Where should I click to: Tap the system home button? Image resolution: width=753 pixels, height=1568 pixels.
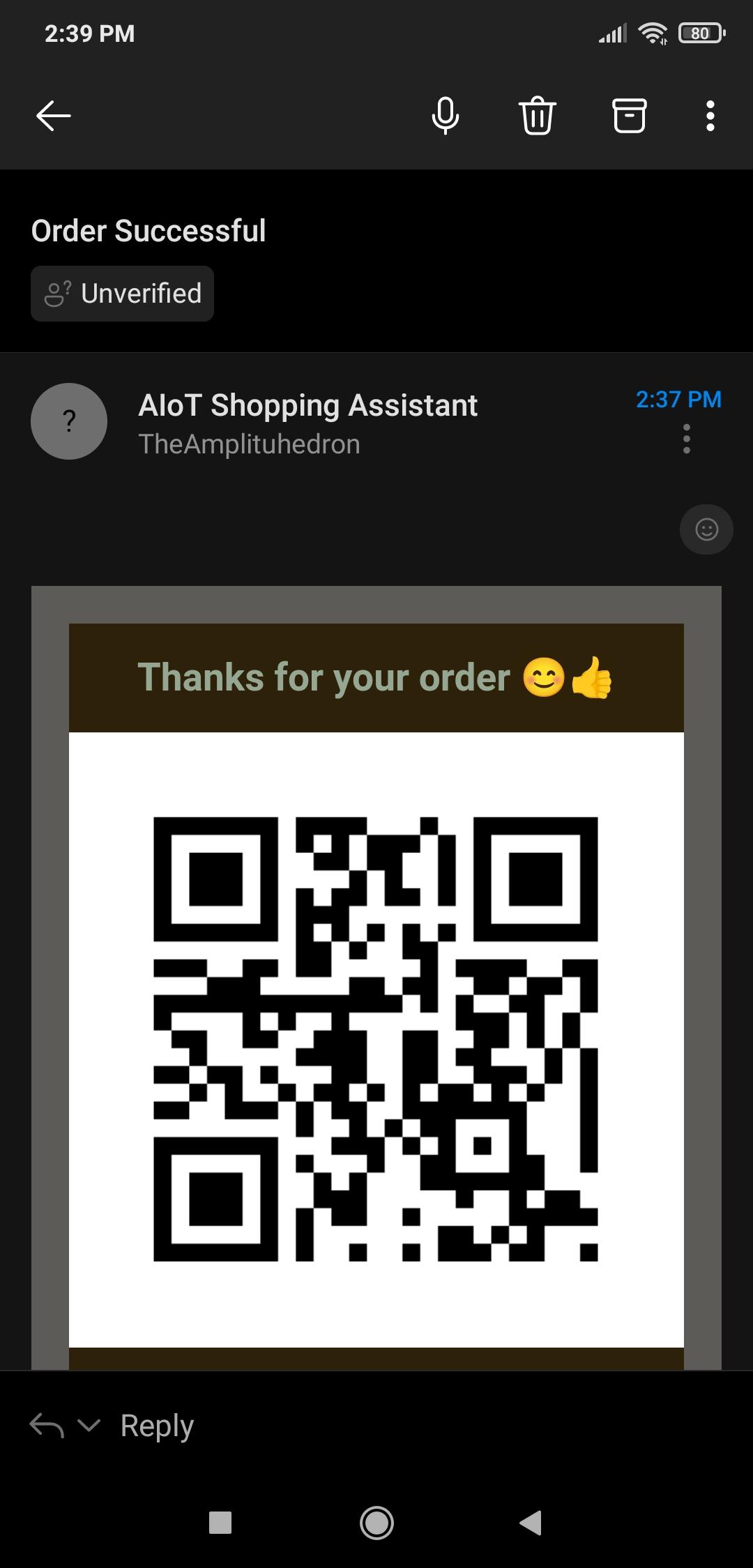(376, 1523)
